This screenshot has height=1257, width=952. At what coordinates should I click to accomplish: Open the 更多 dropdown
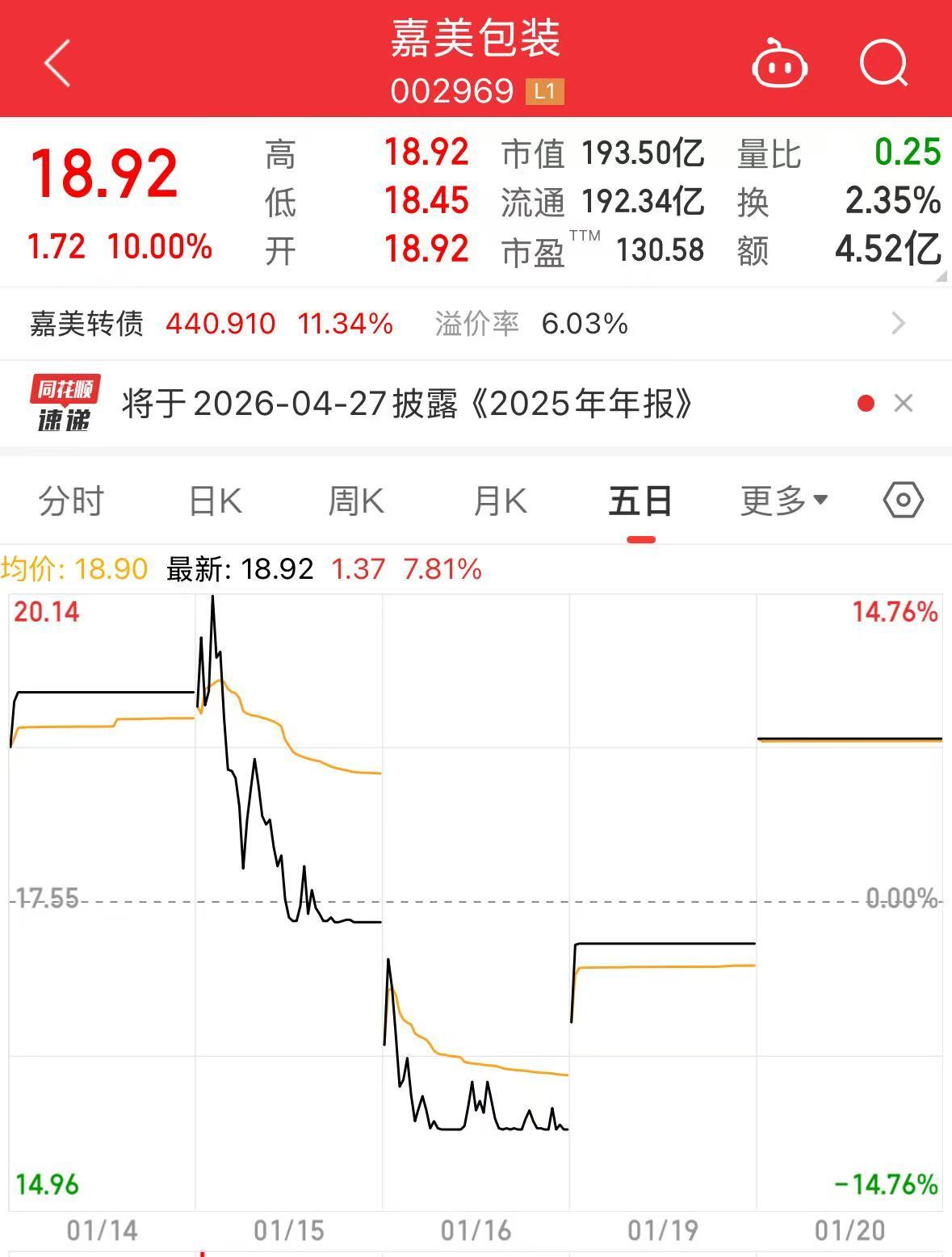click(x=780, y=500)
